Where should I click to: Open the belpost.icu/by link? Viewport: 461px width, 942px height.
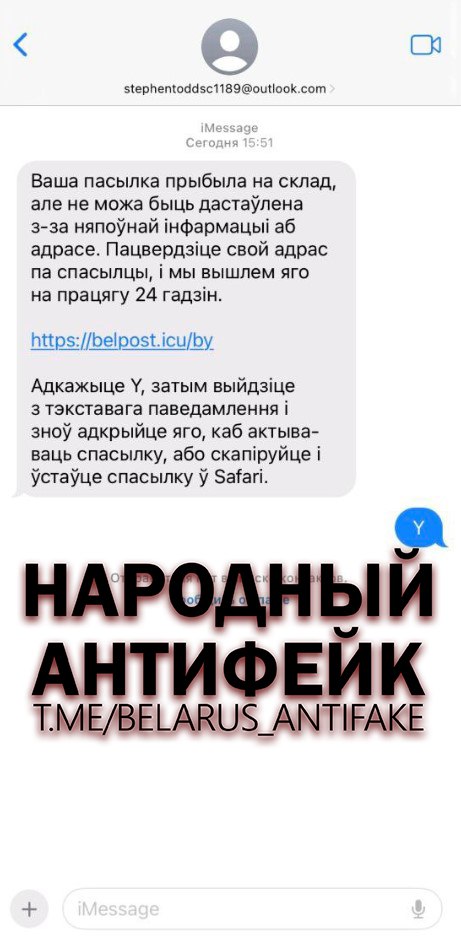[122, 341]
